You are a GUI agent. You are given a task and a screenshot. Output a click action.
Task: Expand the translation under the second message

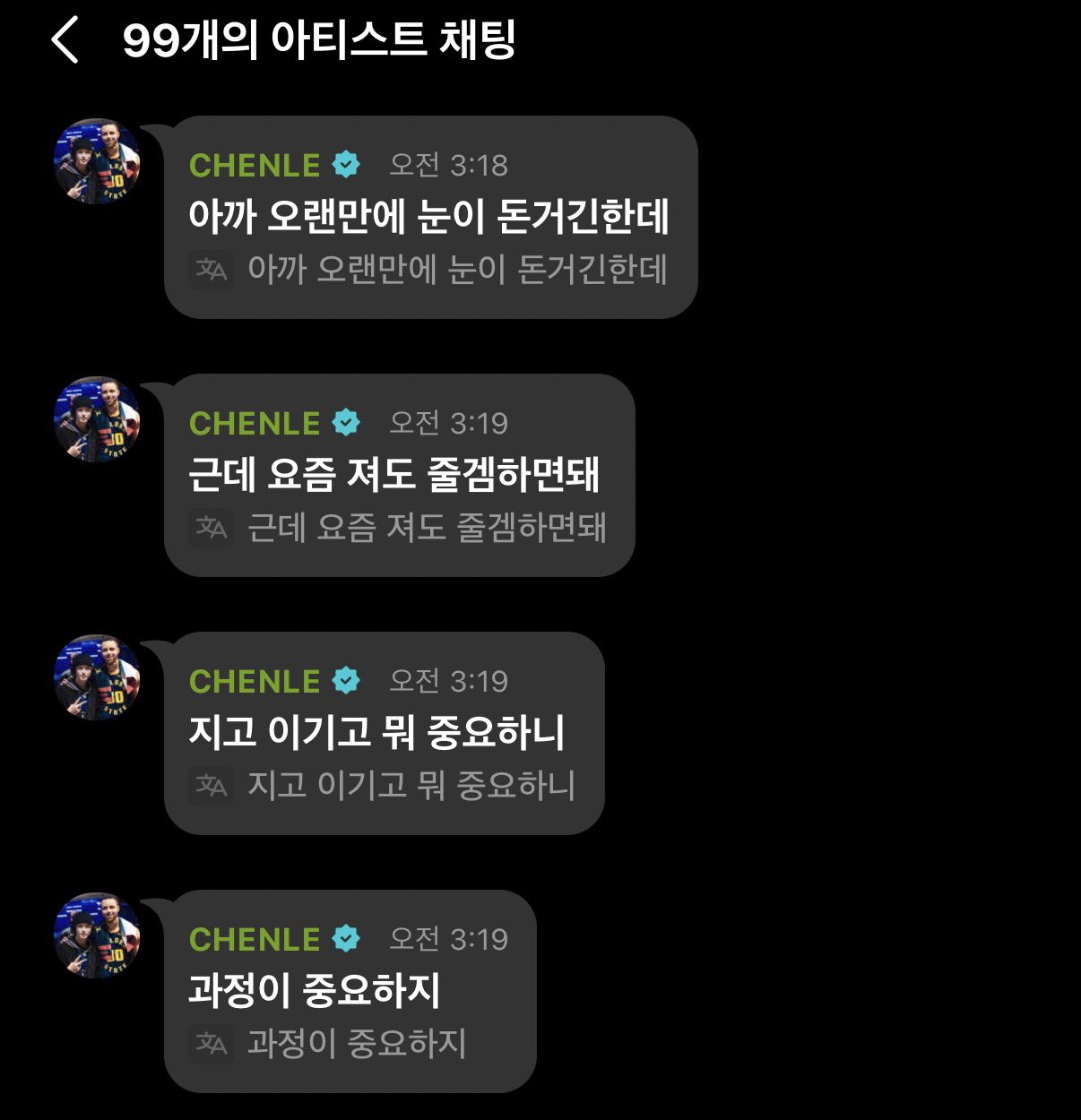pos(212,528)
